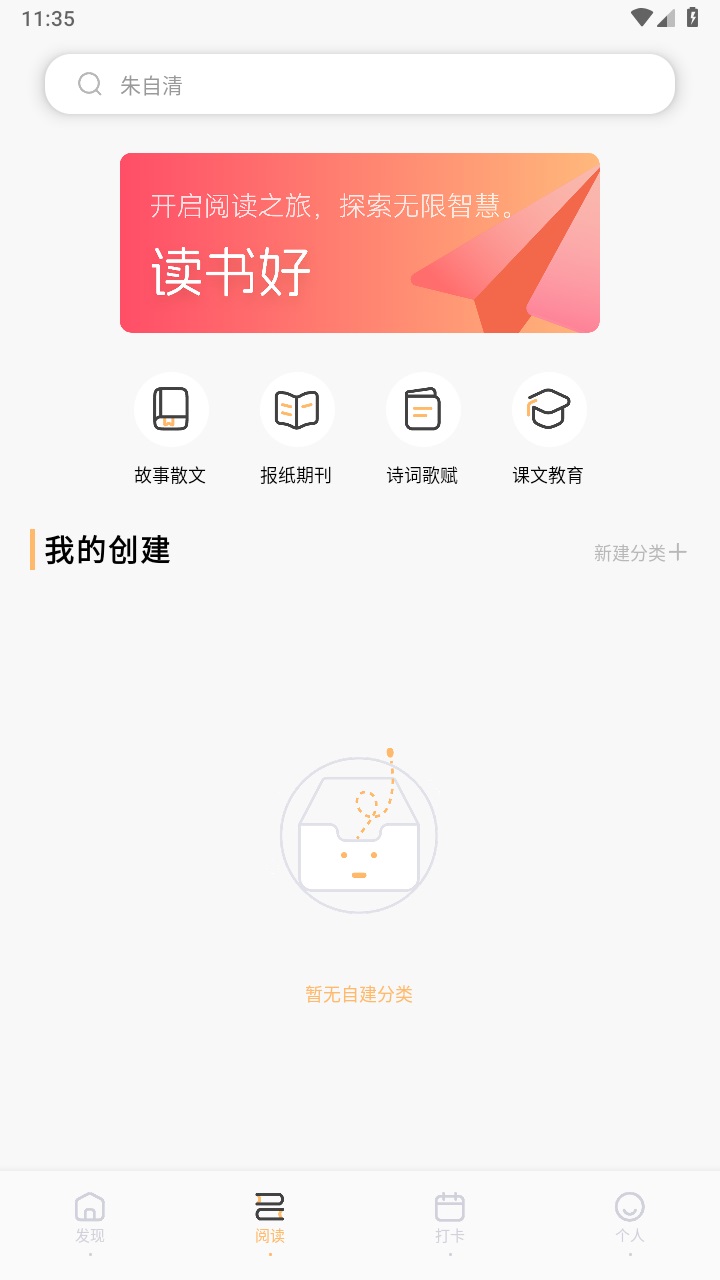Screen dimensions: 720x1280
Task: Tap the 暂无自建分类 empty-state text
Action: click(359, 993)
